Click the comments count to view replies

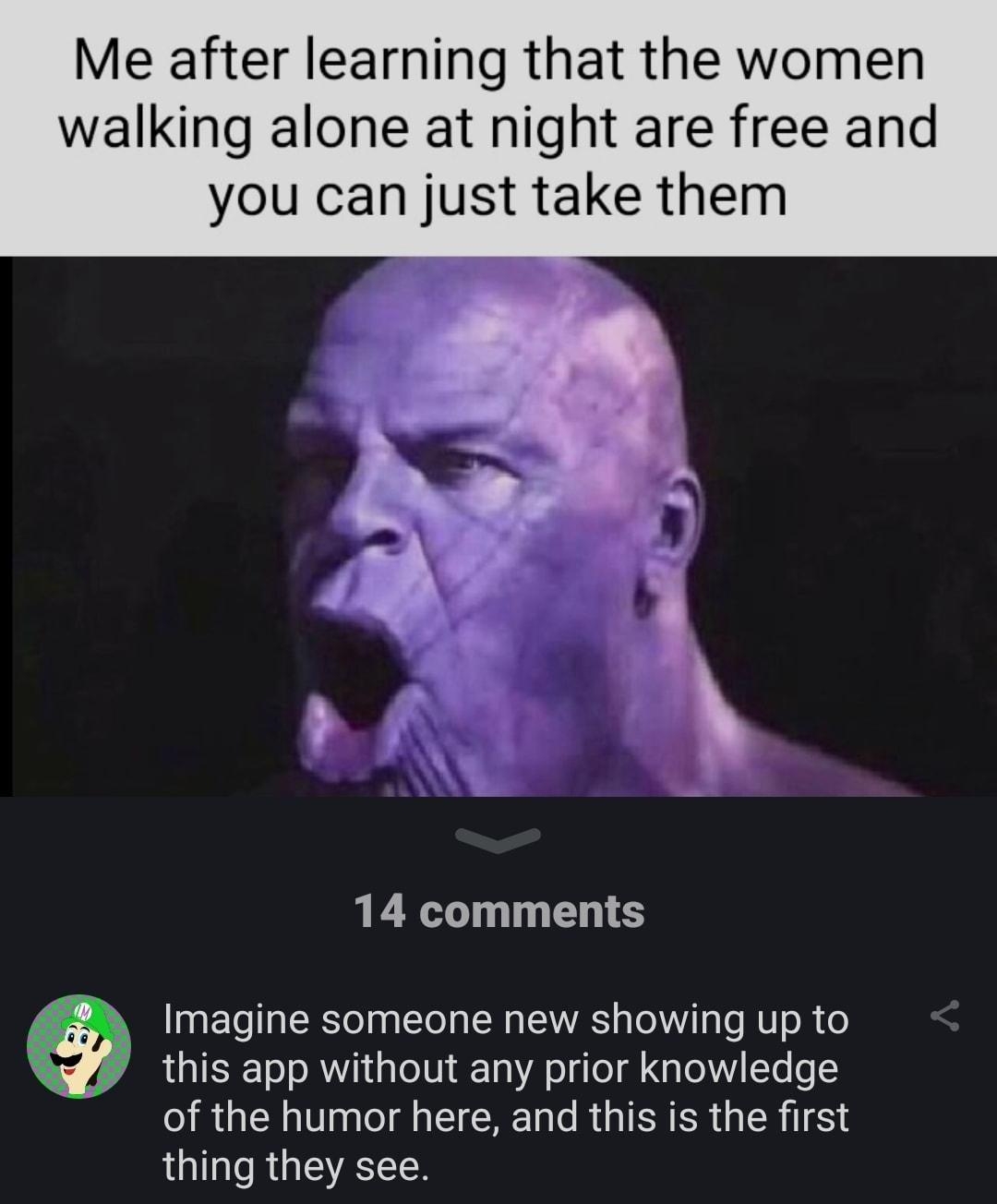click(498, 910)
